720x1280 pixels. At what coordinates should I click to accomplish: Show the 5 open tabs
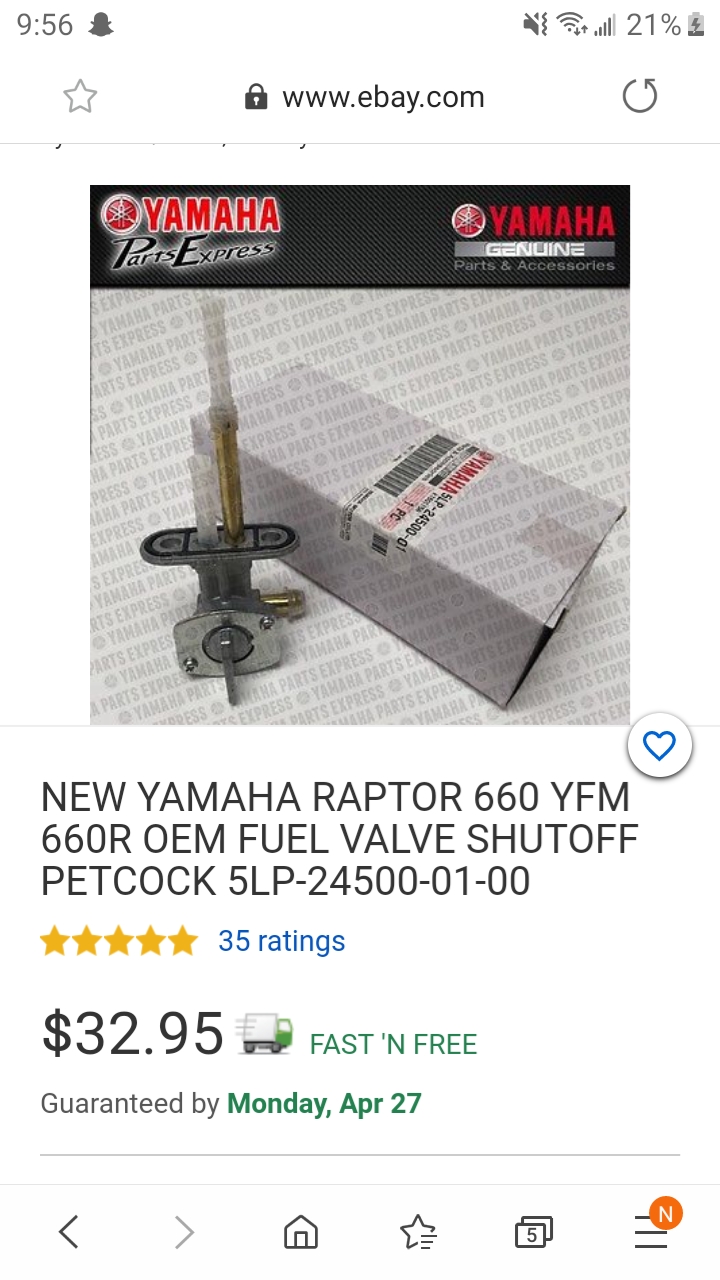[x=533, y=1233]
